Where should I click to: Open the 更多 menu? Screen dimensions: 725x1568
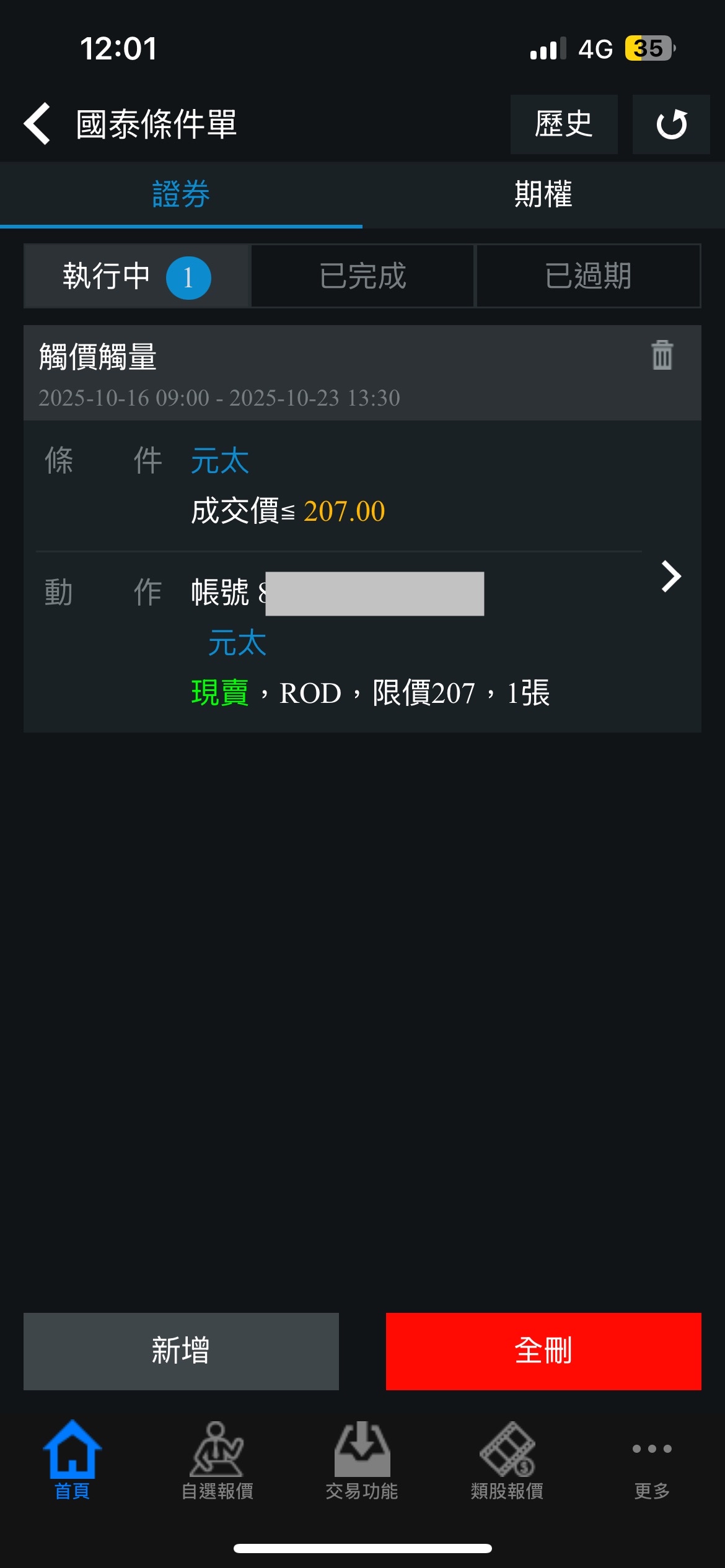pyautogui.click(x=652, y=1460)
